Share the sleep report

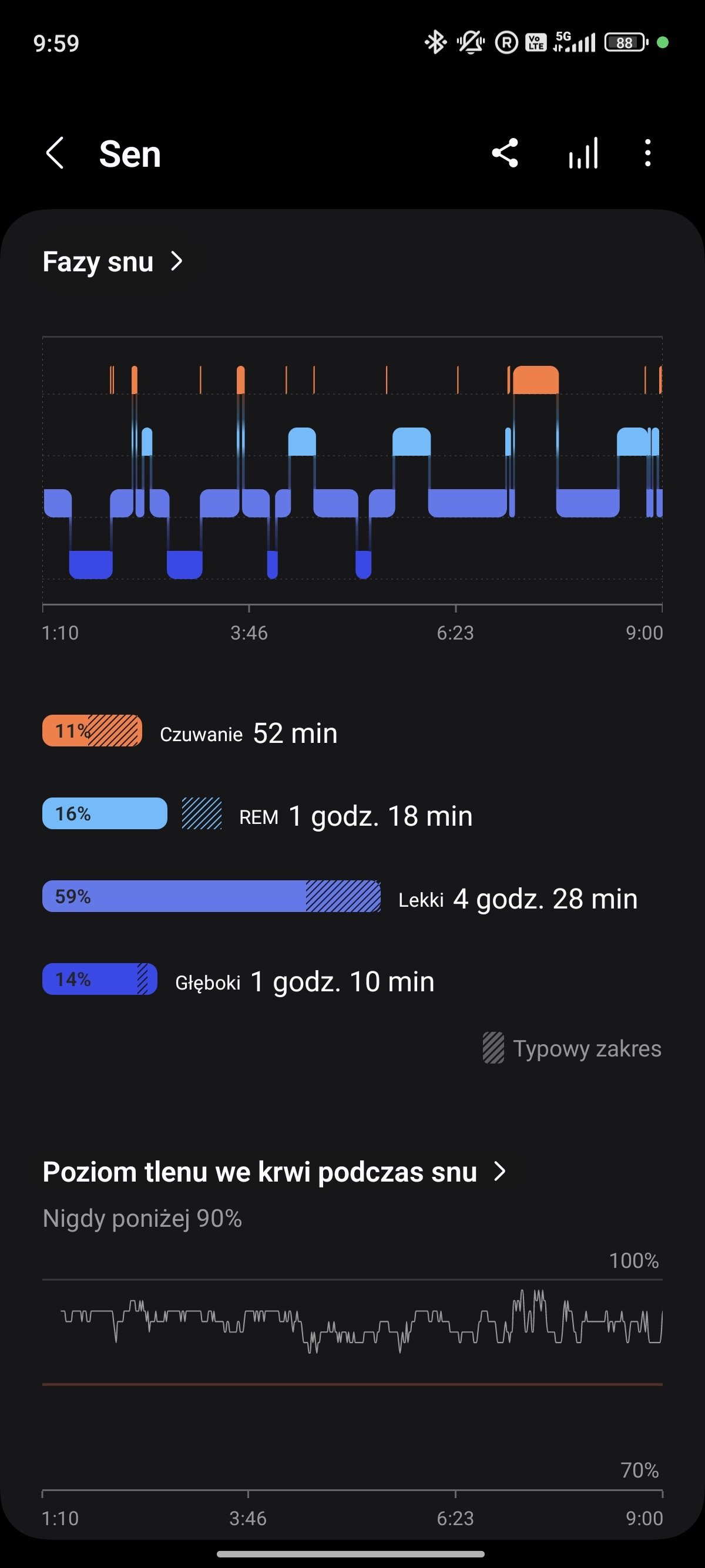(505, 153)
